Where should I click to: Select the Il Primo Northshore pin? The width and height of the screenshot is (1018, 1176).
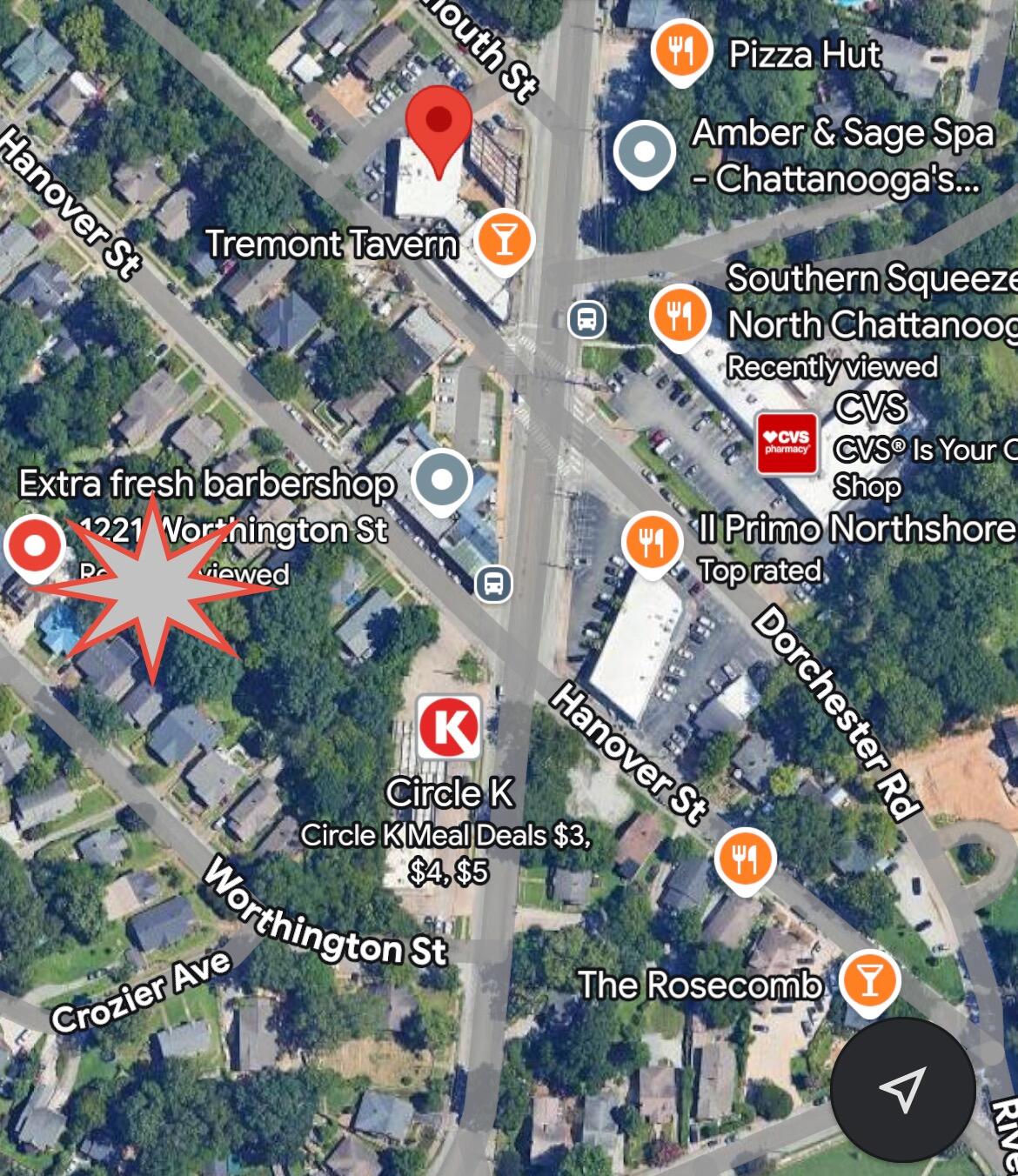pyautogui.click(x=651, y=542)
